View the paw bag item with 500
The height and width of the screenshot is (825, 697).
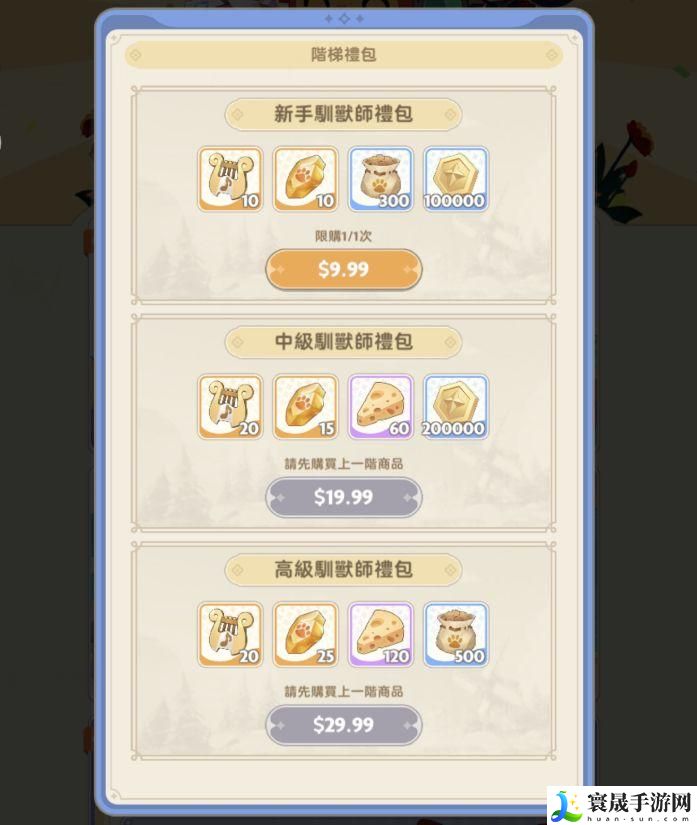[x=456, y=635]
